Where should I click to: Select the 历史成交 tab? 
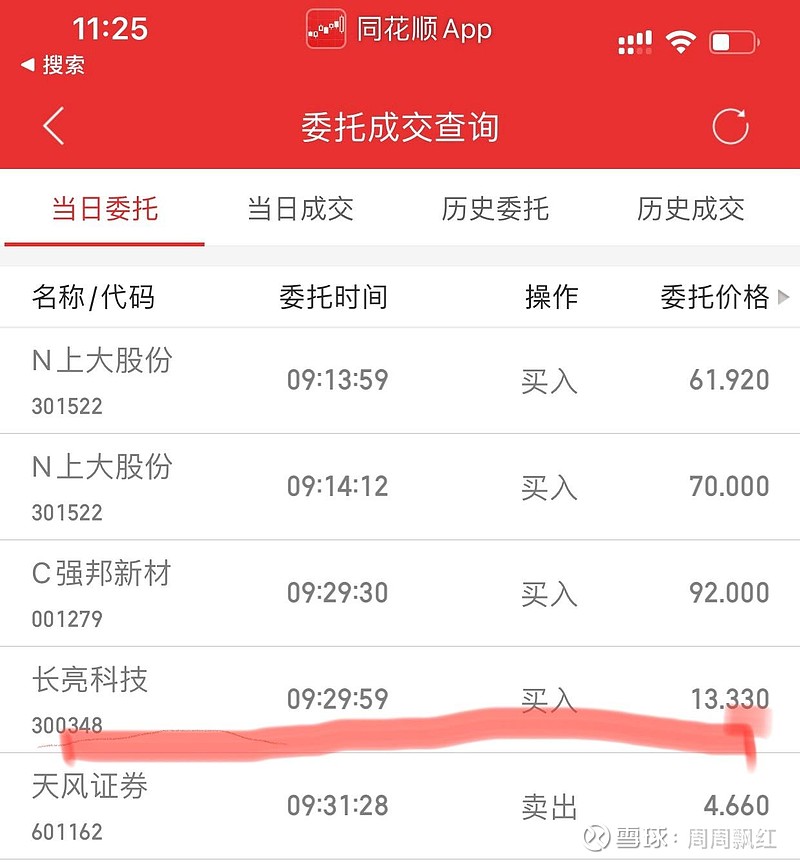click(688, 210)
